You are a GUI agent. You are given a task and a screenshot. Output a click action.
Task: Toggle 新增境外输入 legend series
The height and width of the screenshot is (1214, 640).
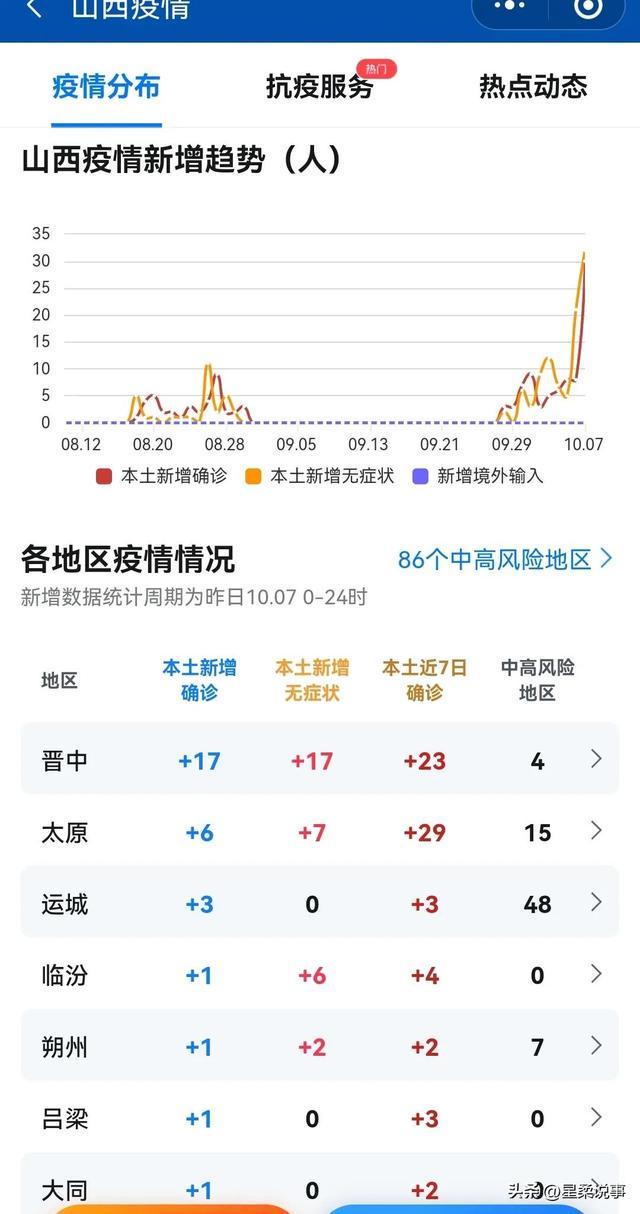tap(478, 476)
